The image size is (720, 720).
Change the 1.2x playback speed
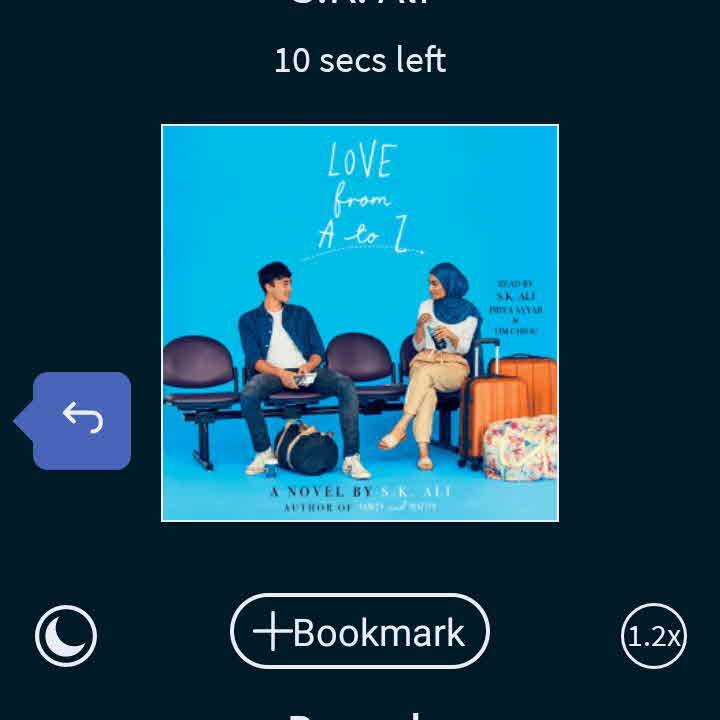[x=654, y=636]
